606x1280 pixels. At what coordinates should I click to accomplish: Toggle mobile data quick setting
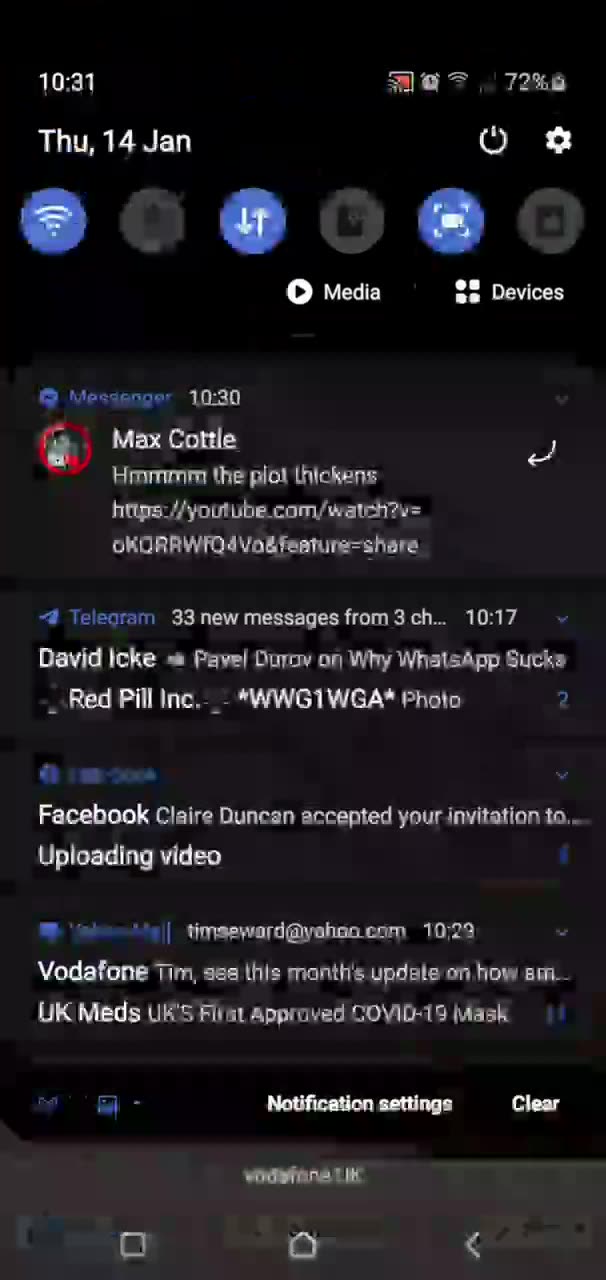[x=252, y=221]
